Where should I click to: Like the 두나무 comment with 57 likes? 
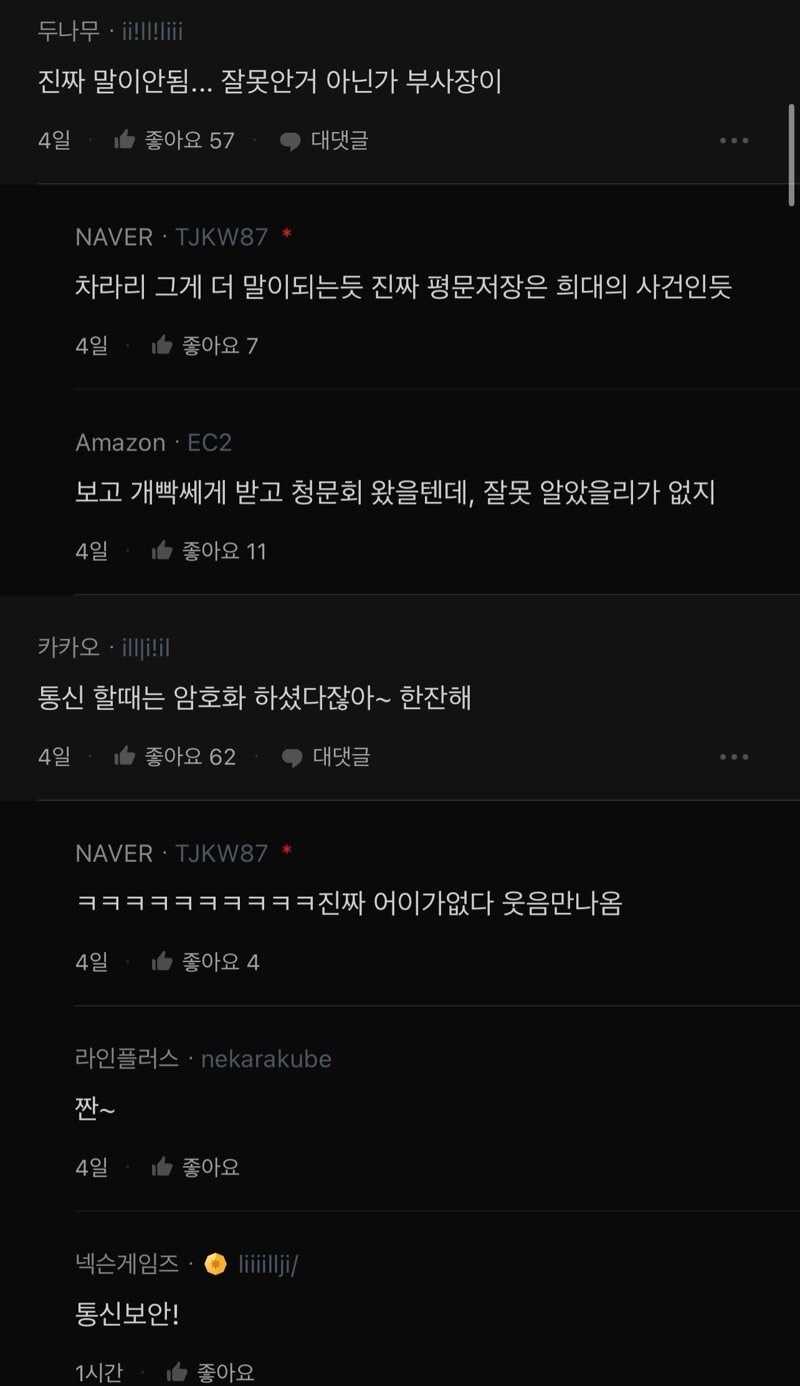126,140
